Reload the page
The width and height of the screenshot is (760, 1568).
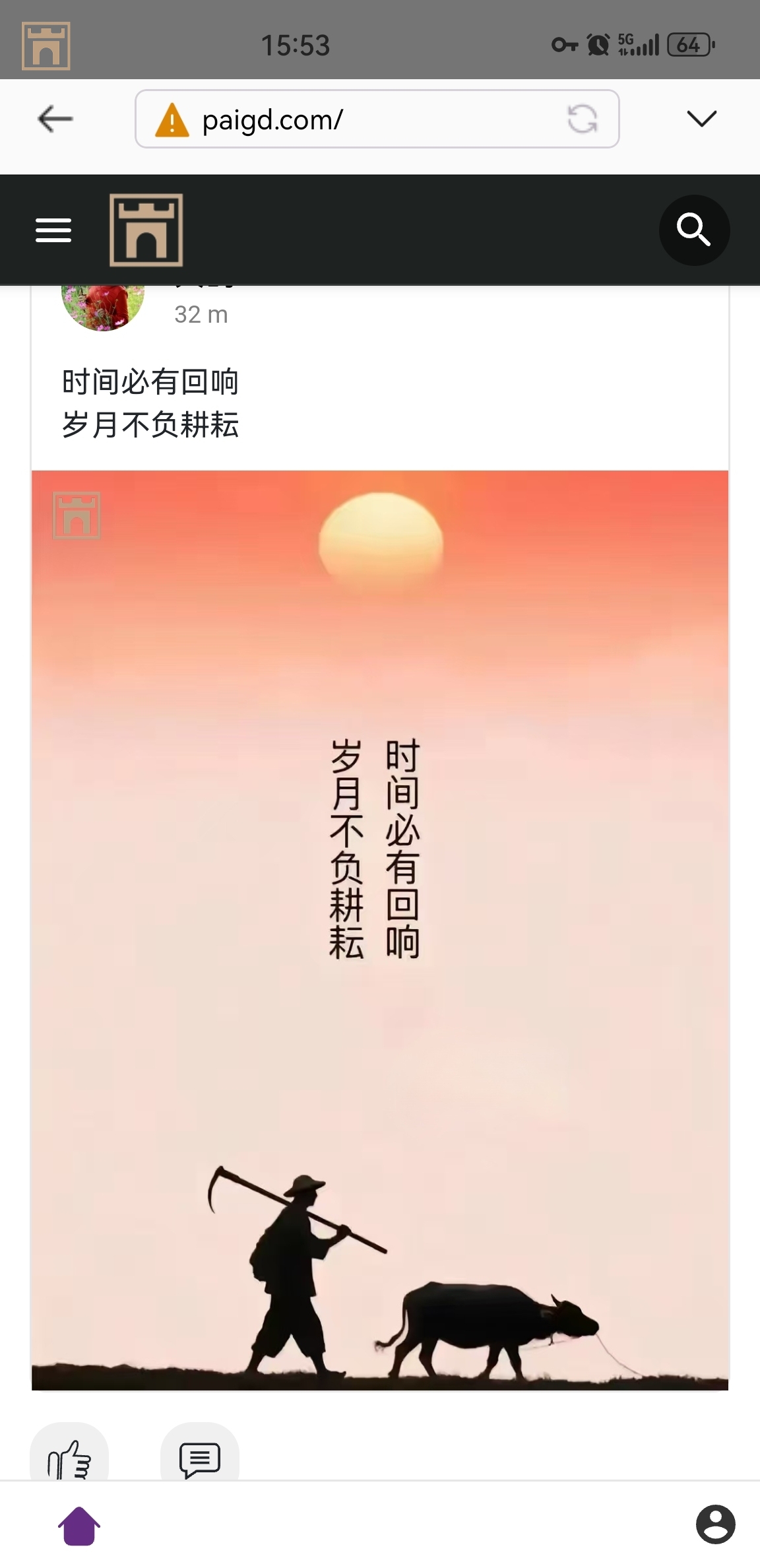582,119
